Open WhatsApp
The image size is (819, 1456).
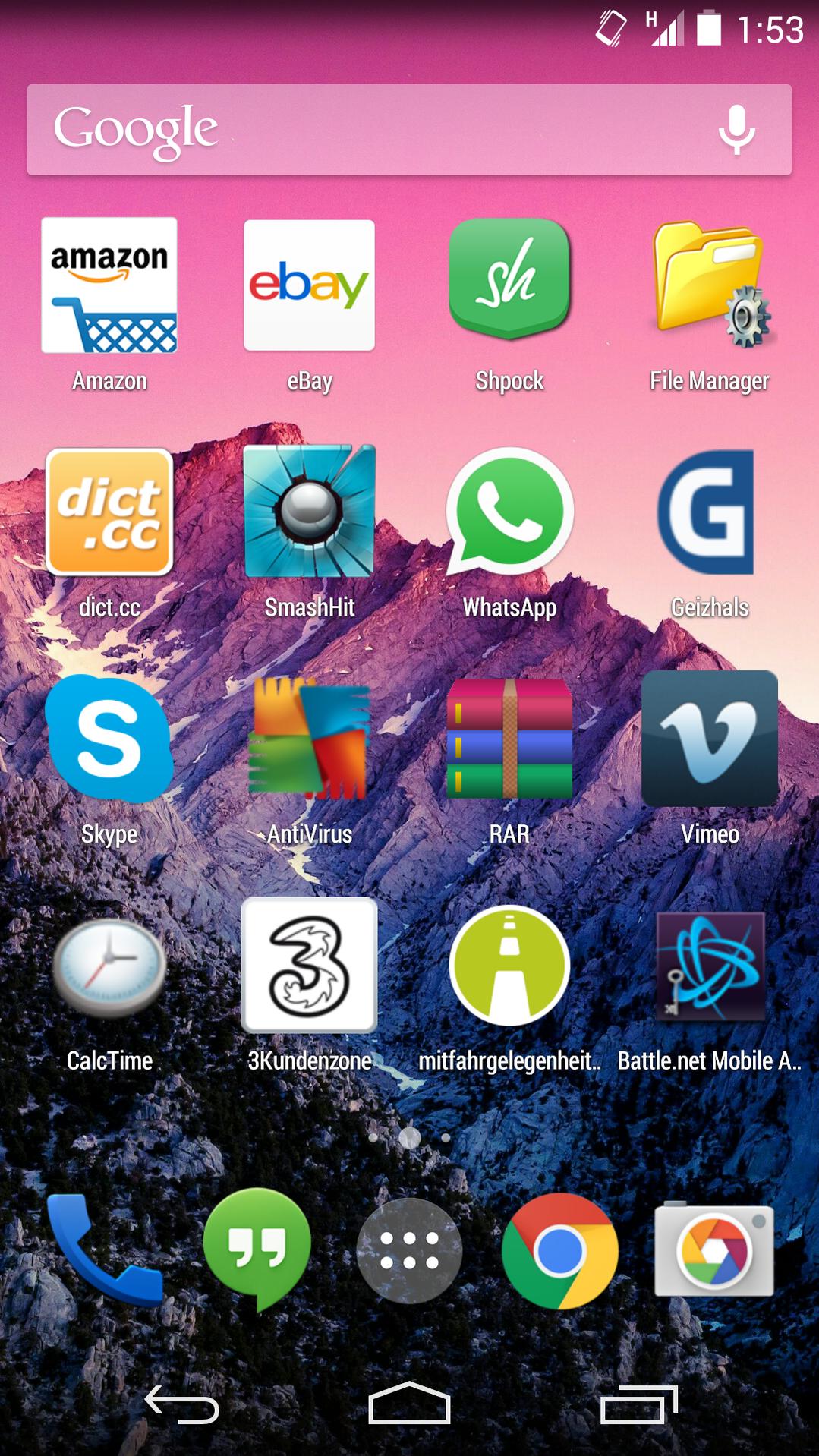(509, 512)
